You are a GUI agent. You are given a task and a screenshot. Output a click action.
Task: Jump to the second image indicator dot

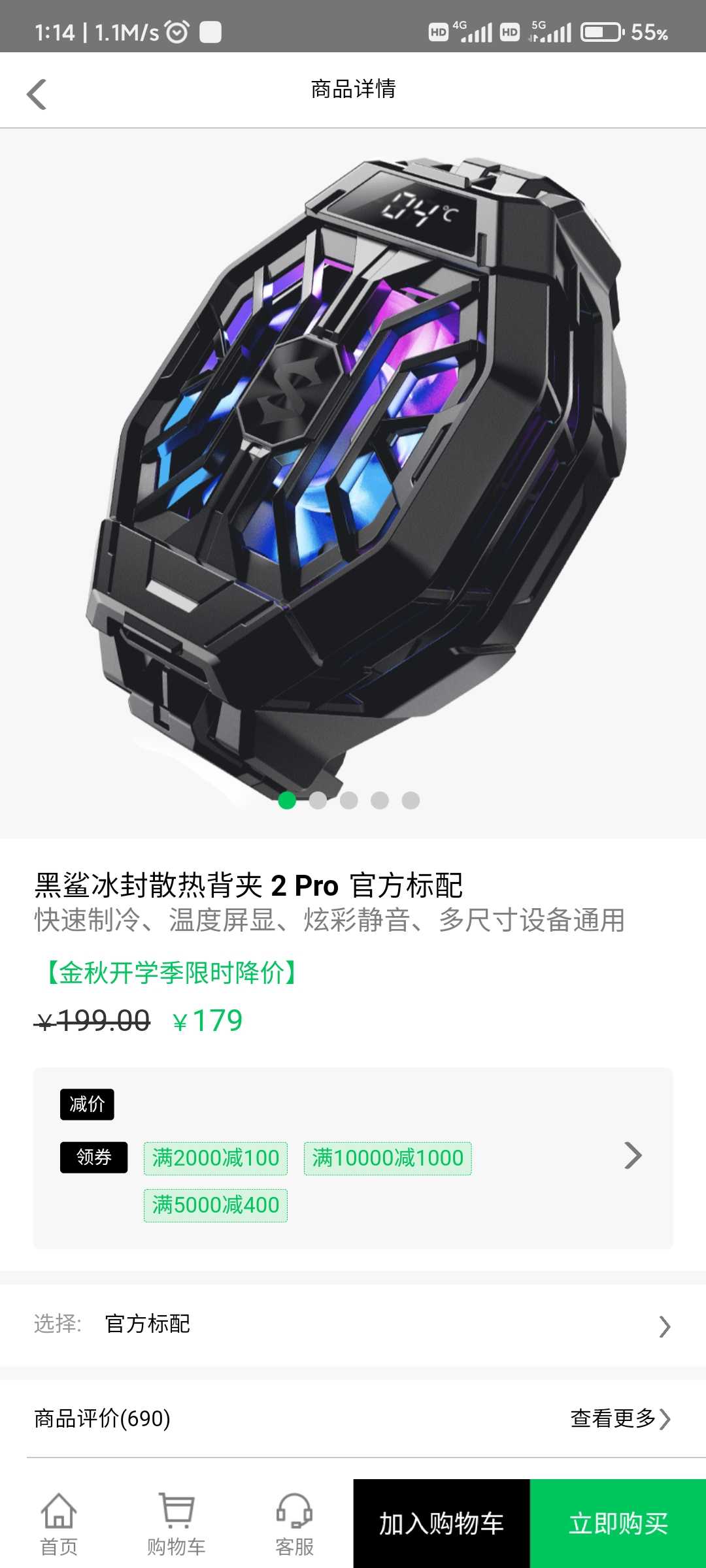tap(318, 800)
